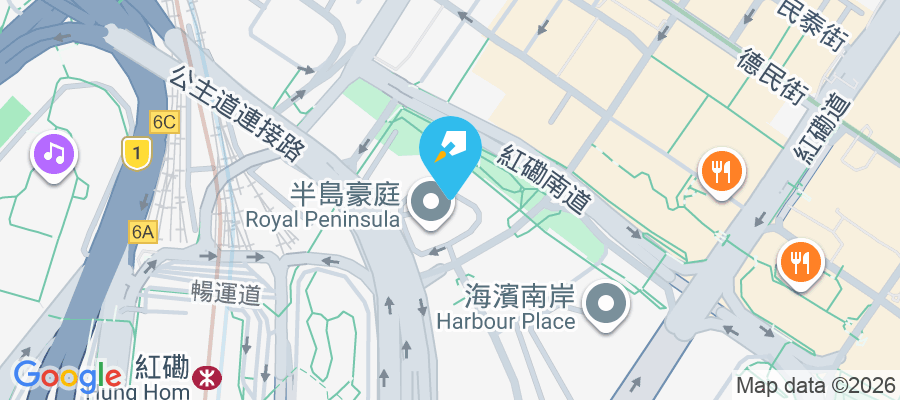Open the purple music venue pin
Image resolution: width=900 pixels, height=400 pixels.
54,155
